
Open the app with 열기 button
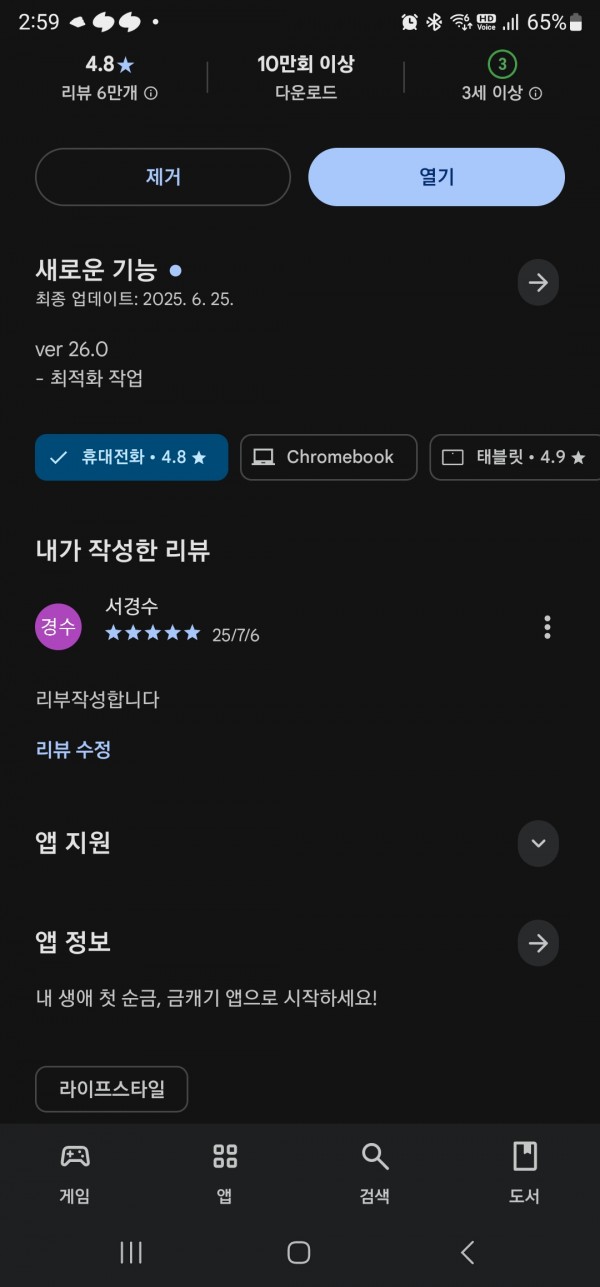[436, 177]
